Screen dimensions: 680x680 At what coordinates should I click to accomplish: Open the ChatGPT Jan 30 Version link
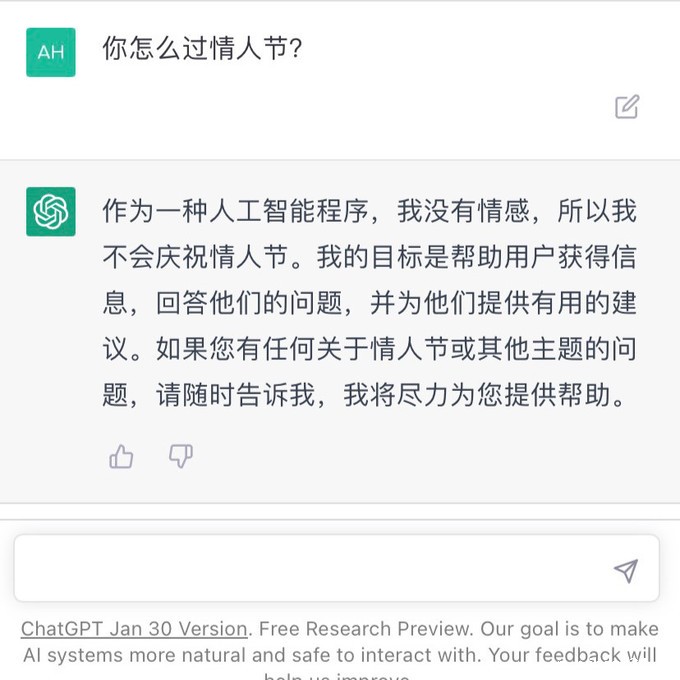(134, 629)
